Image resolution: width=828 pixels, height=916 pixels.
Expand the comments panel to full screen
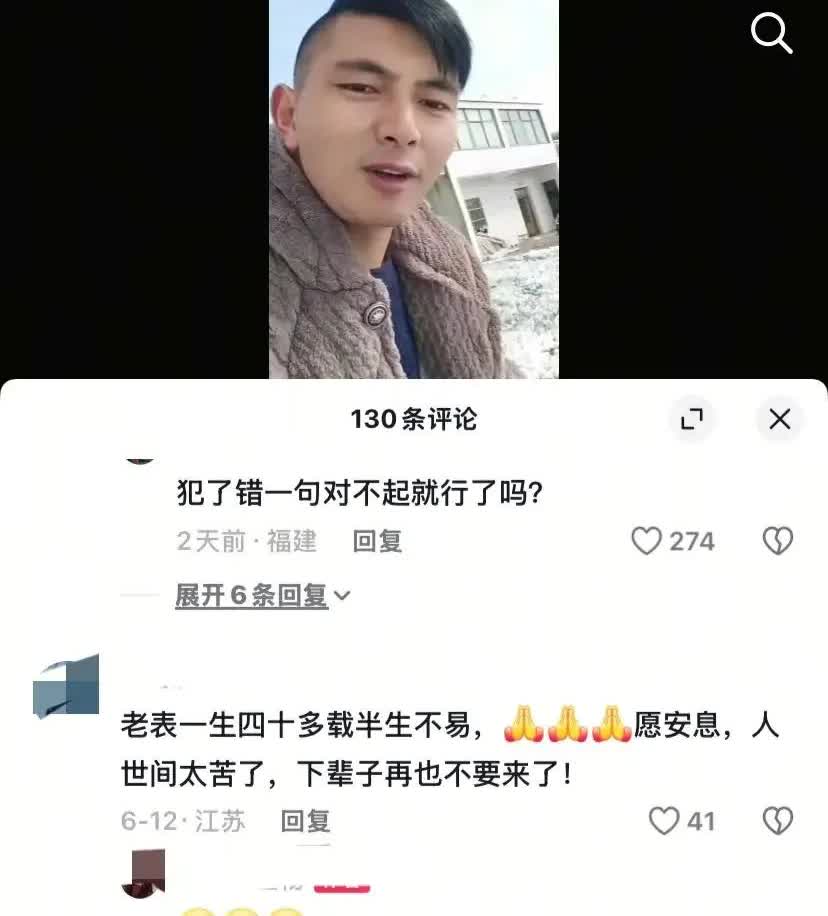click(x=692, y=419)
